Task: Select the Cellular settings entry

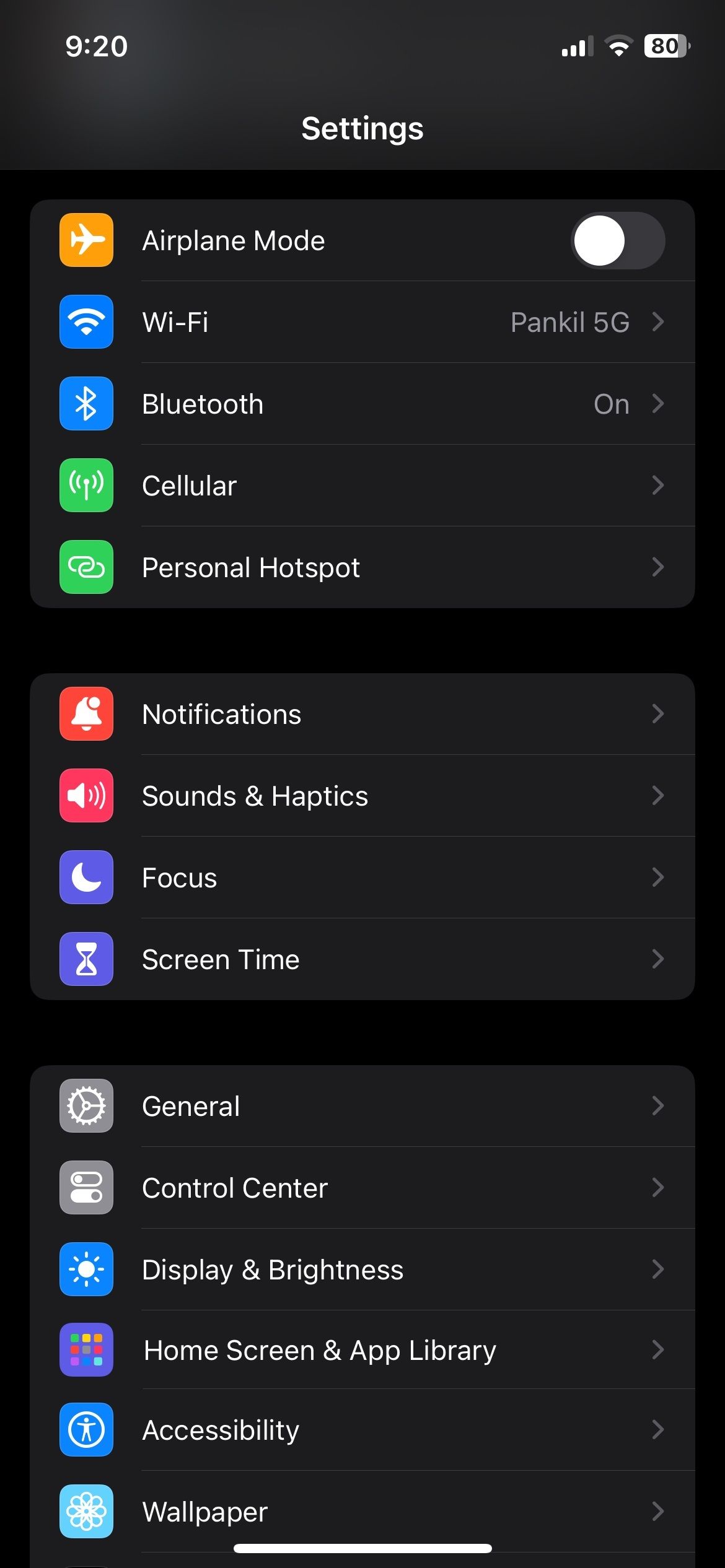Action: click(x=362, y=486)
